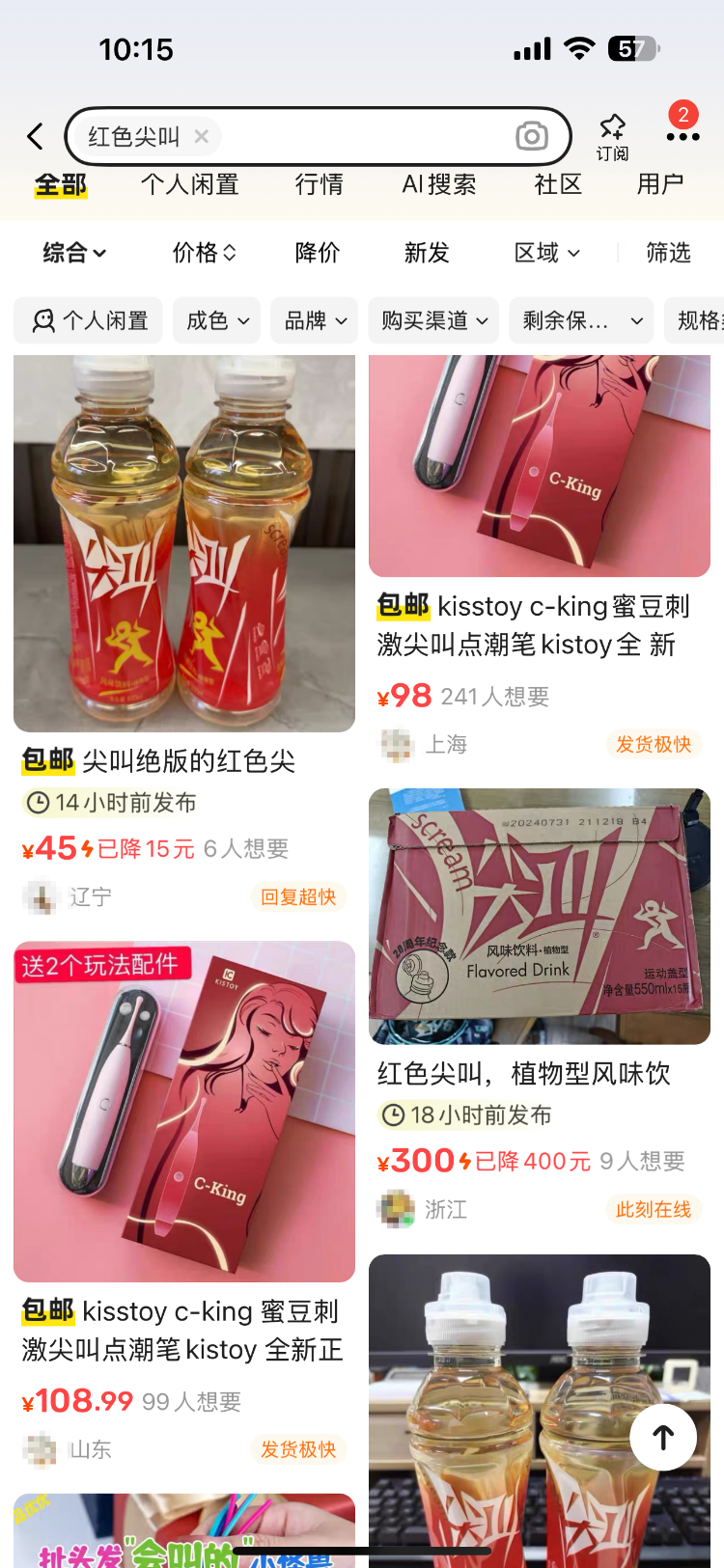
Task: Switch to the 用户 tab
Action: 660,184
